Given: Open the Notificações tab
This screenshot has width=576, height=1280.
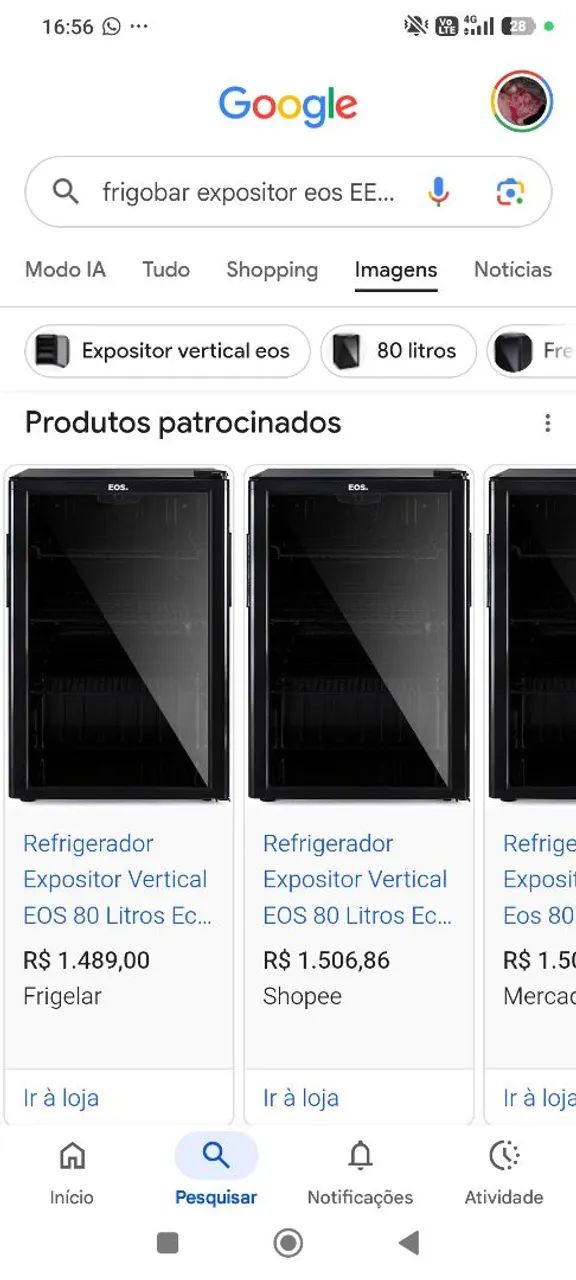Looking at the screenshot, I should [360, 1174].
